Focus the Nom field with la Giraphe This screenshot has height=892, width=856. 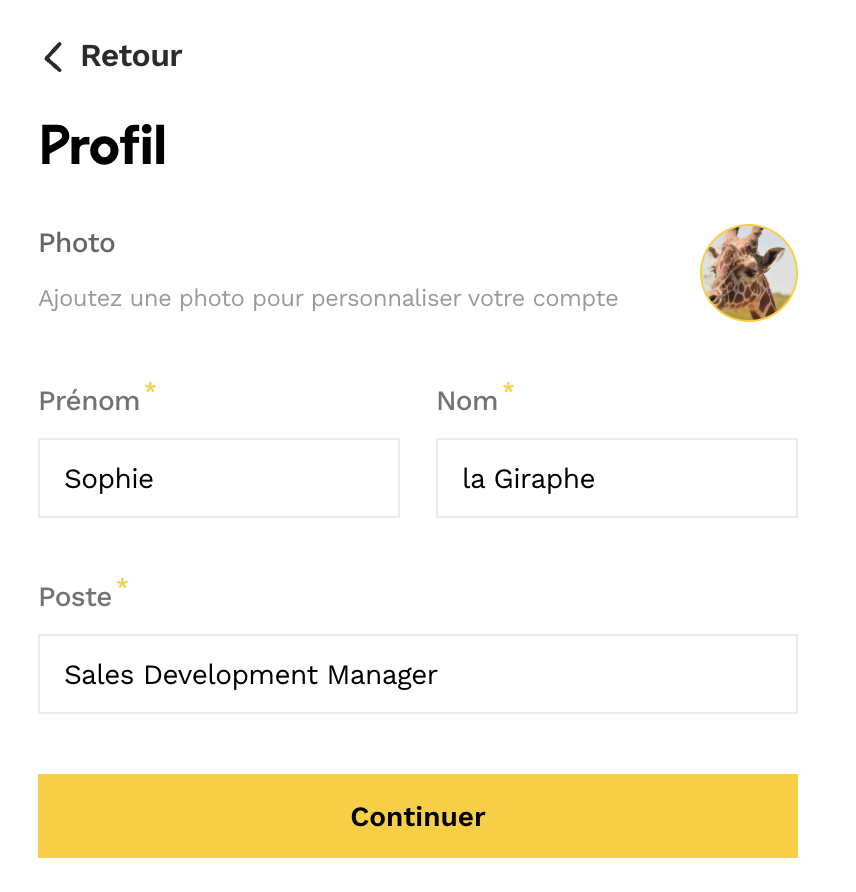coord(616,478)
